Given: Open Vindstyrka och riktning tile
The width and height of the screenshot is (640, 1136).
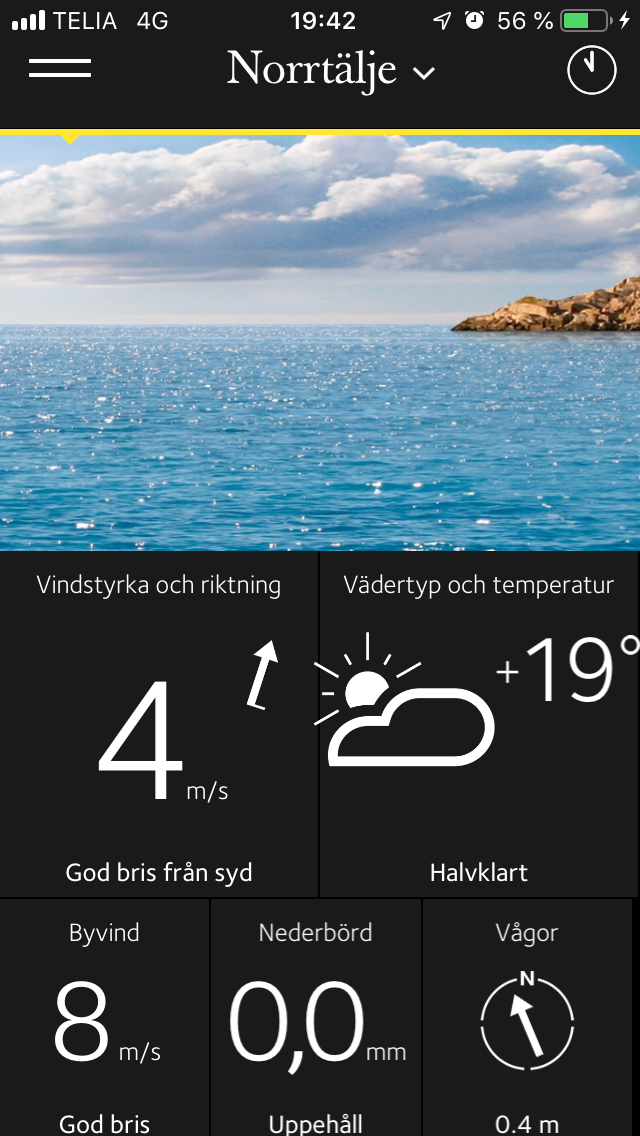Looking at the screenshot, I should click(159, 725).
